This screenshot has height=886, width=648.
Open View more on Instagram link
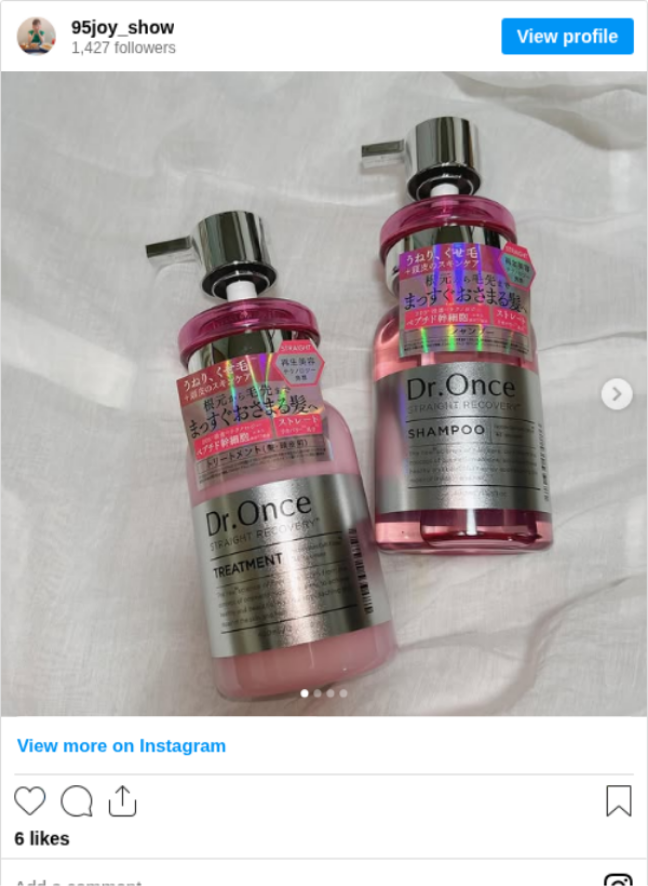pos(121,746)
